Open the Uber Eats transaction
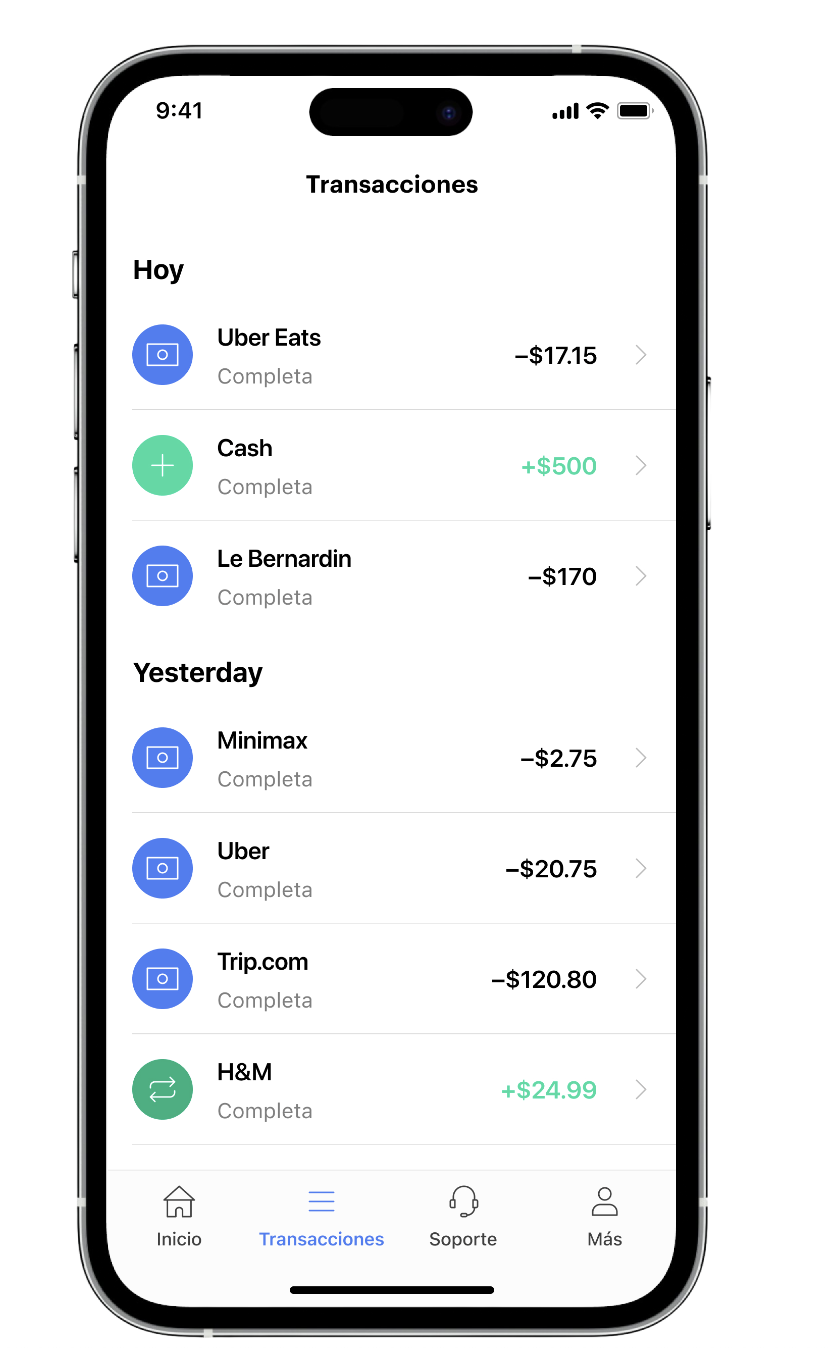This screenshot has height=1348, width=830. (390, 355)
